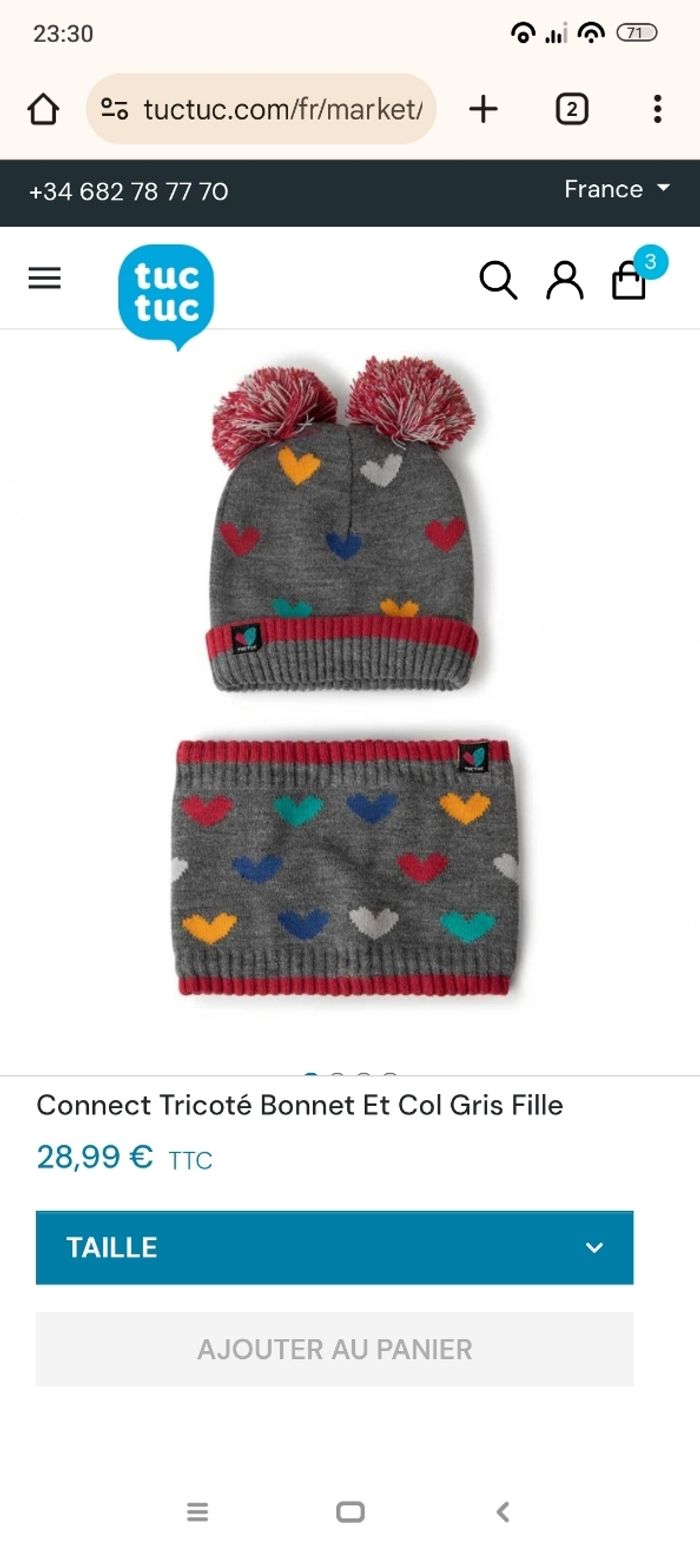
Task: Go to the tuc tuc homepage logo
Action: coord(166,296)
